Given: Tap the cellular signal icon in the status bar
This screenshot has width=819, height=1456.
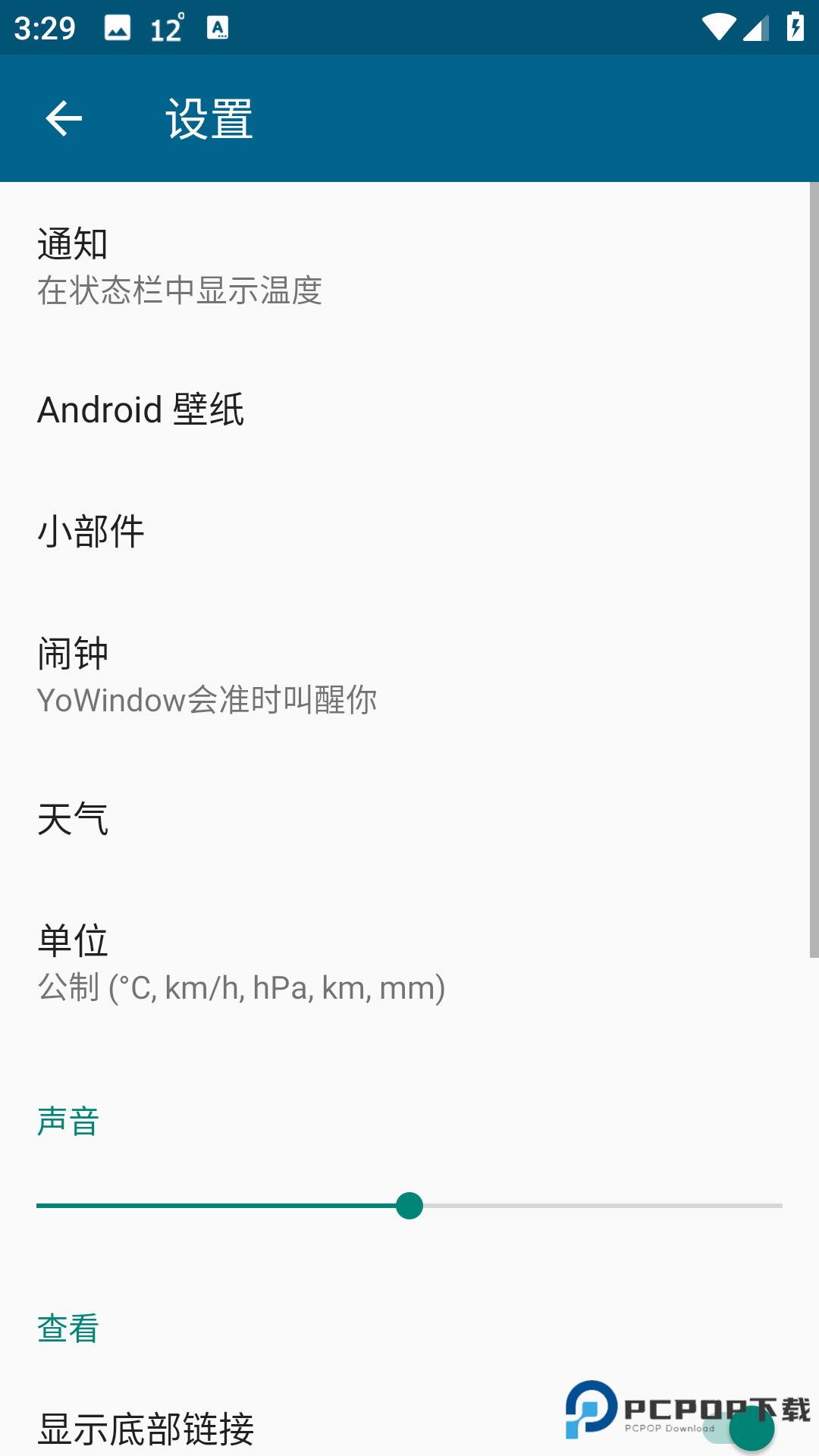Looking at the screenshot, I should tap(755, 28).
